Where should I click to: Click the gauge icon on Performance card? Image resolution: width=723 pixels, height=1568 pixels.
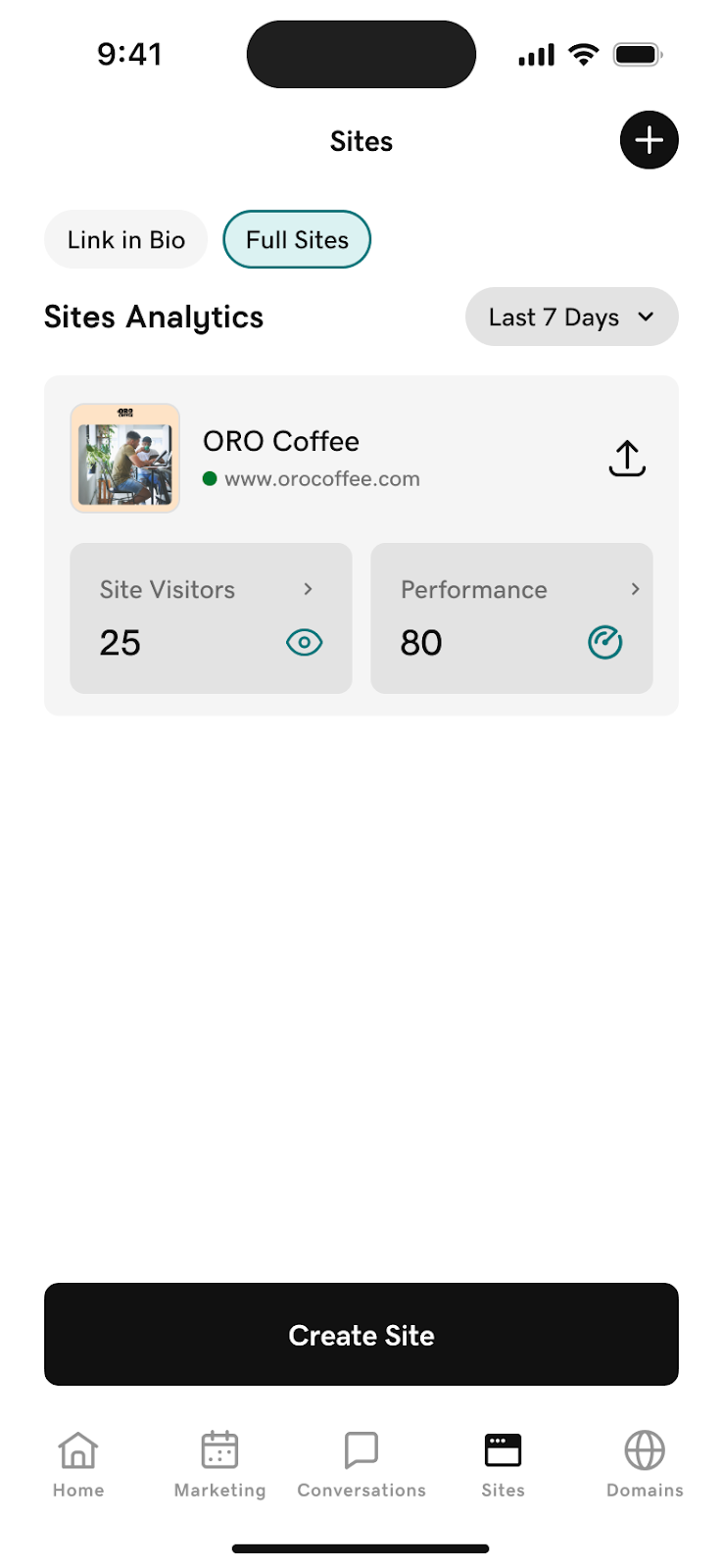tap(605, 642)
